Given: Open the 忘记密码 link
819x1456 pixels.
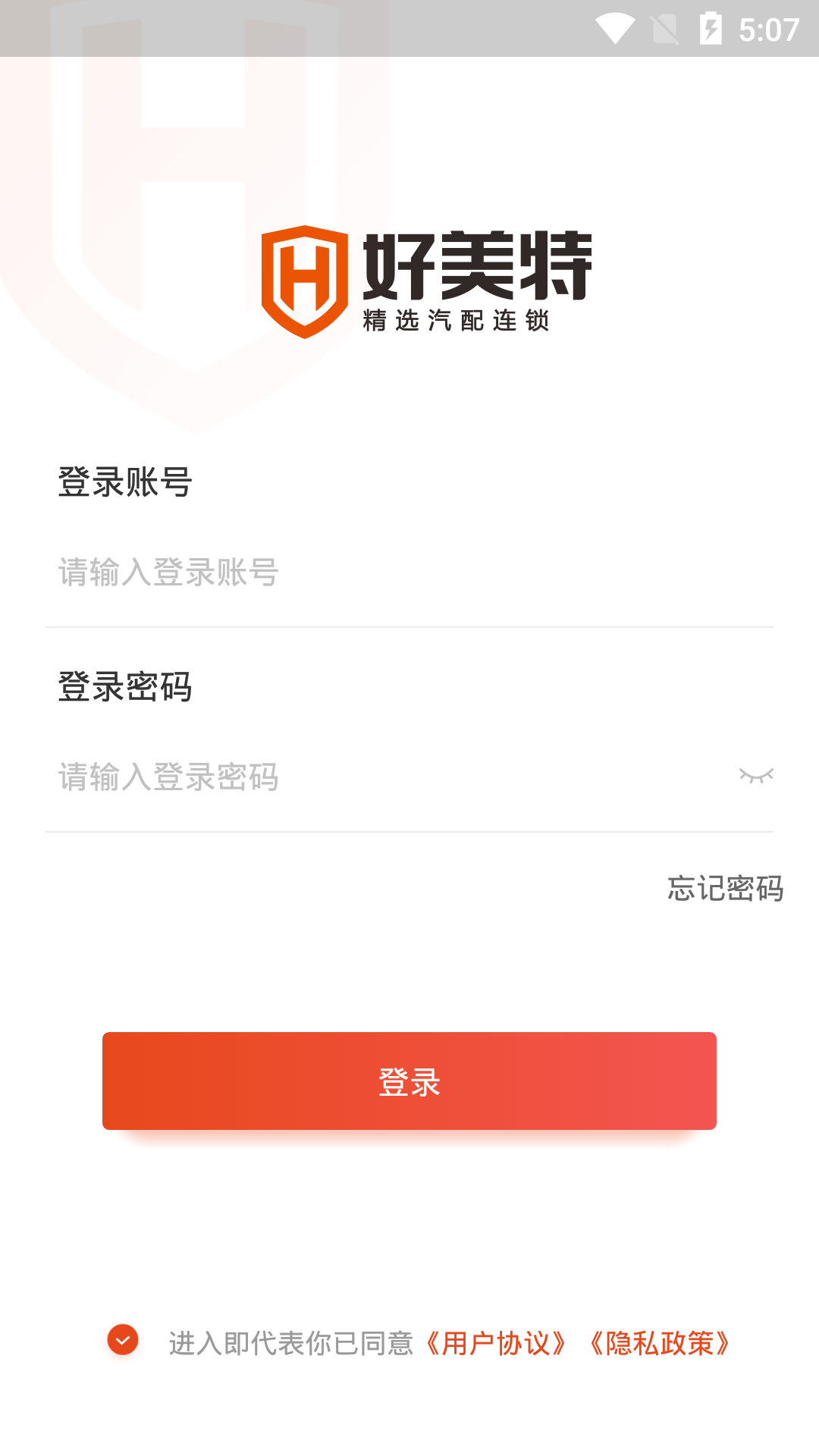Looking at the screenshot, I should pos(725,888).
